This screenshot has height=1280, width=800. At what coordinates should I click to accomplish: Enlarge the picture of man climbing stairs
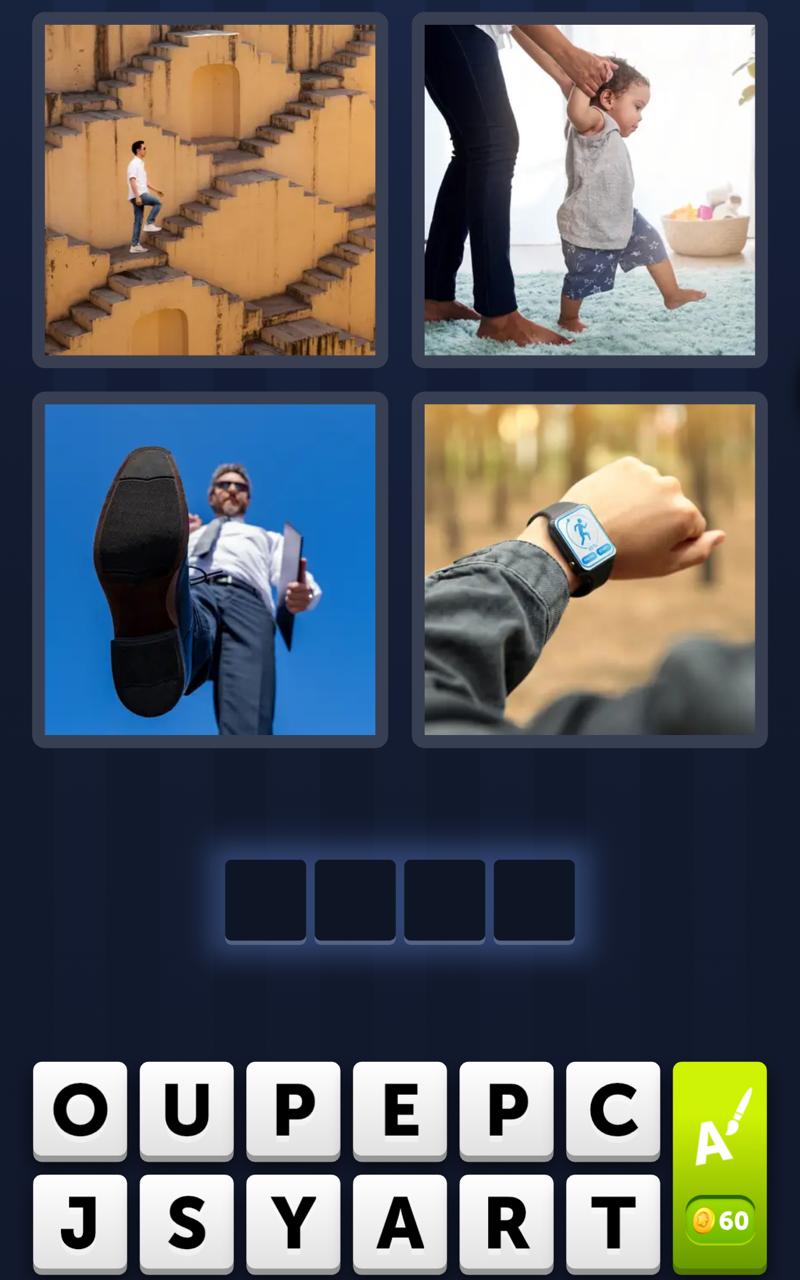210,190
